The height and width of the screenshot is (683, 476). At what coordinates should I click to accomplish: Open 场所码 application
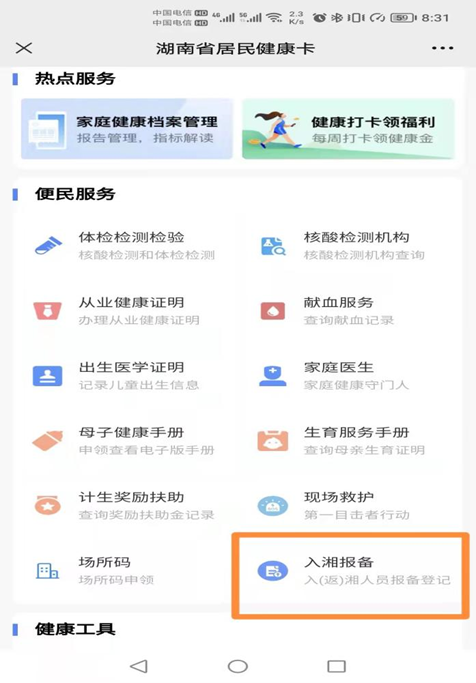coord(94,571)
